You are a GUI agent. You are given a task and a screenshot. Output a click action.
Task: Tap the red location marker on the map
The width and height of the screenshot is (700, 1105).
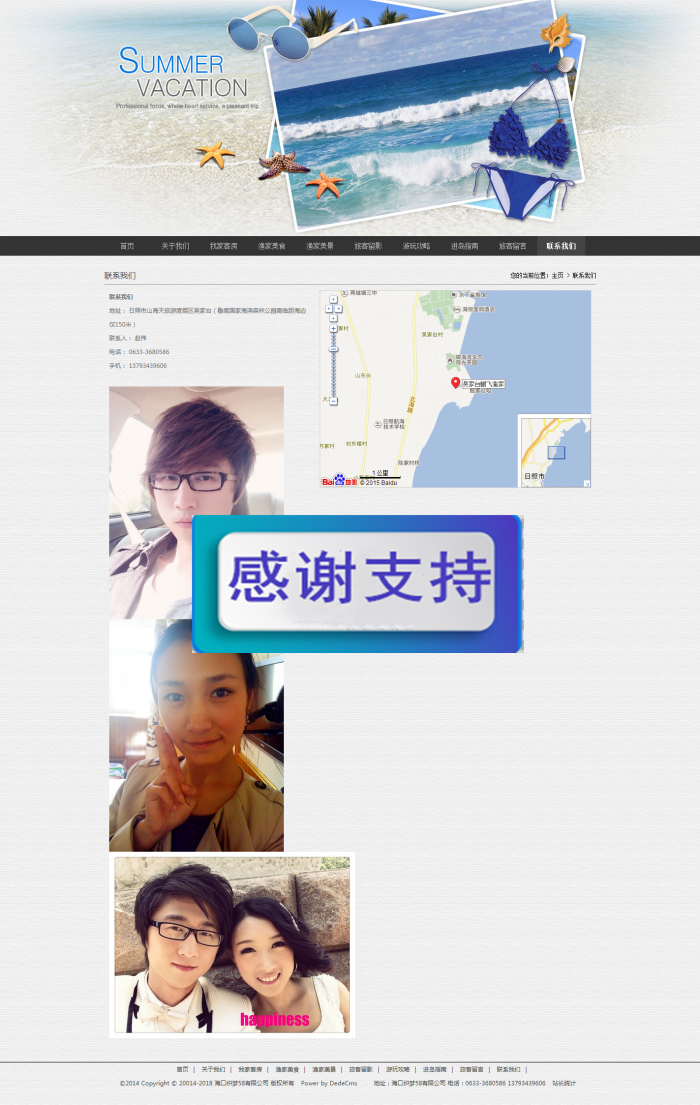(455, 382)
